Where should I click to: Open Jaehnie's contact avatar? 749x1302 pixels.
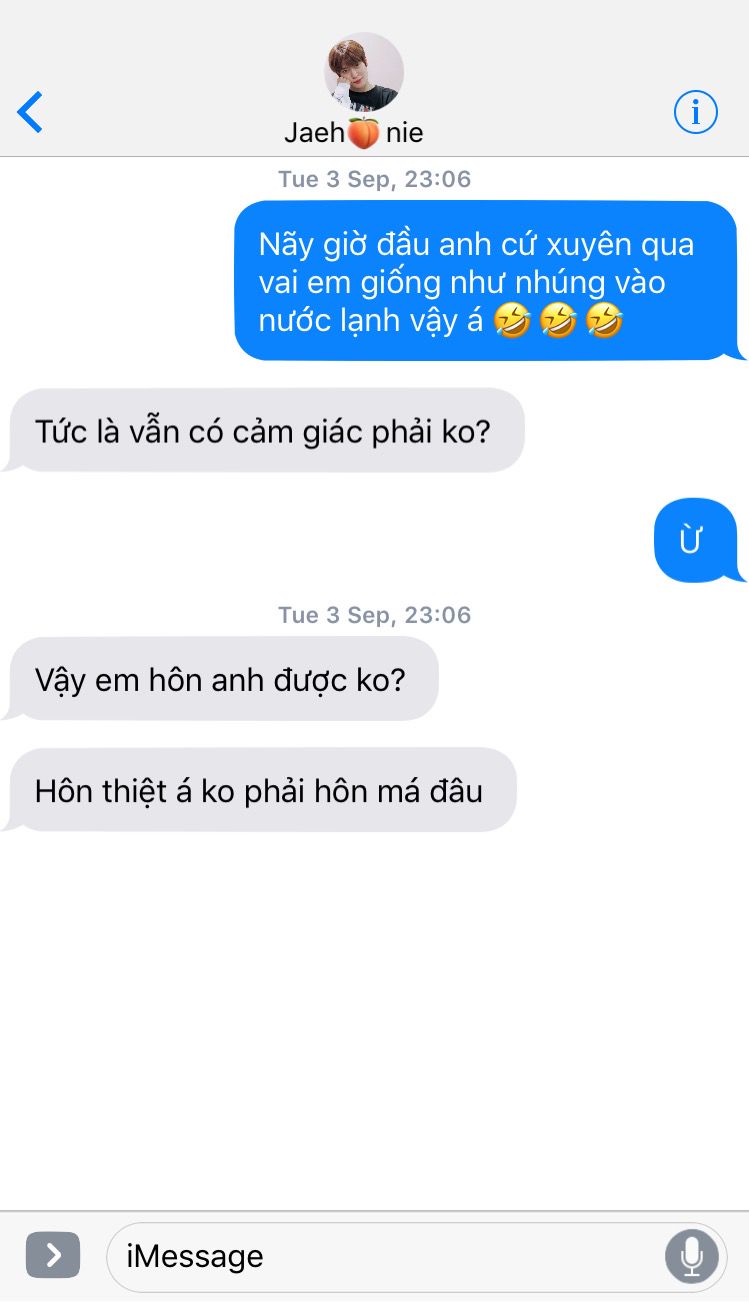pos(364,72)
